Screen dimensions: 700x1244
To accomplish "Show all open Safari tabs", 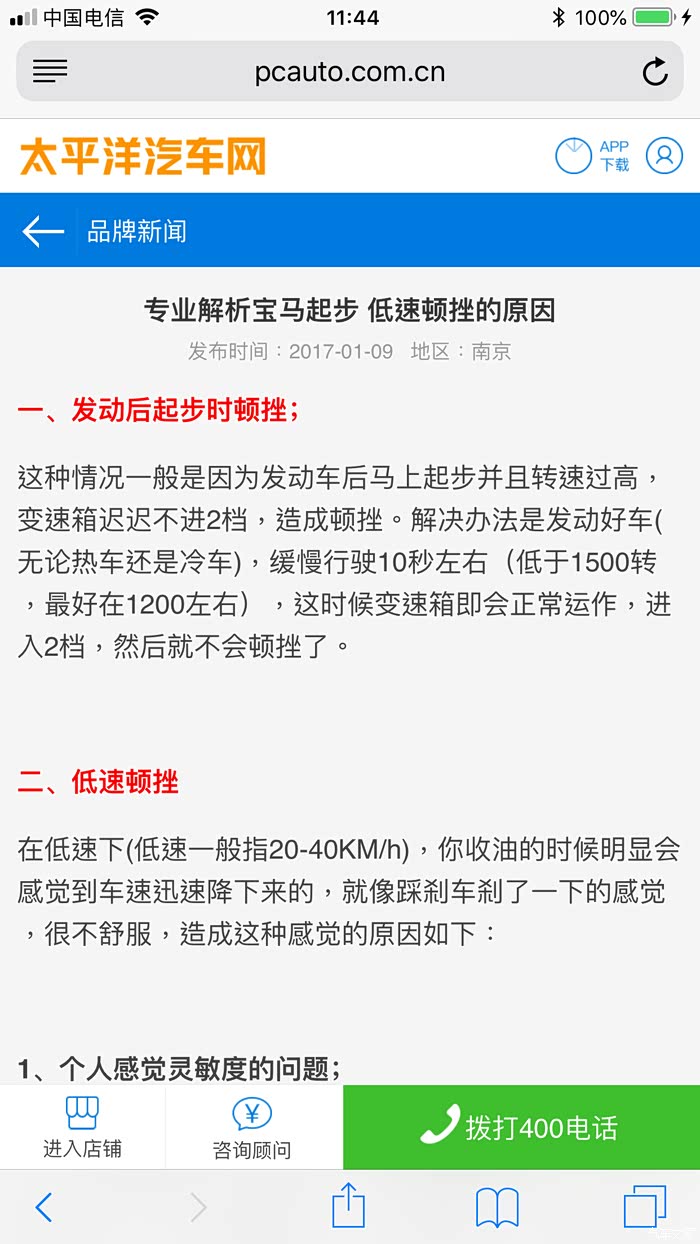I will [644, 1208].
